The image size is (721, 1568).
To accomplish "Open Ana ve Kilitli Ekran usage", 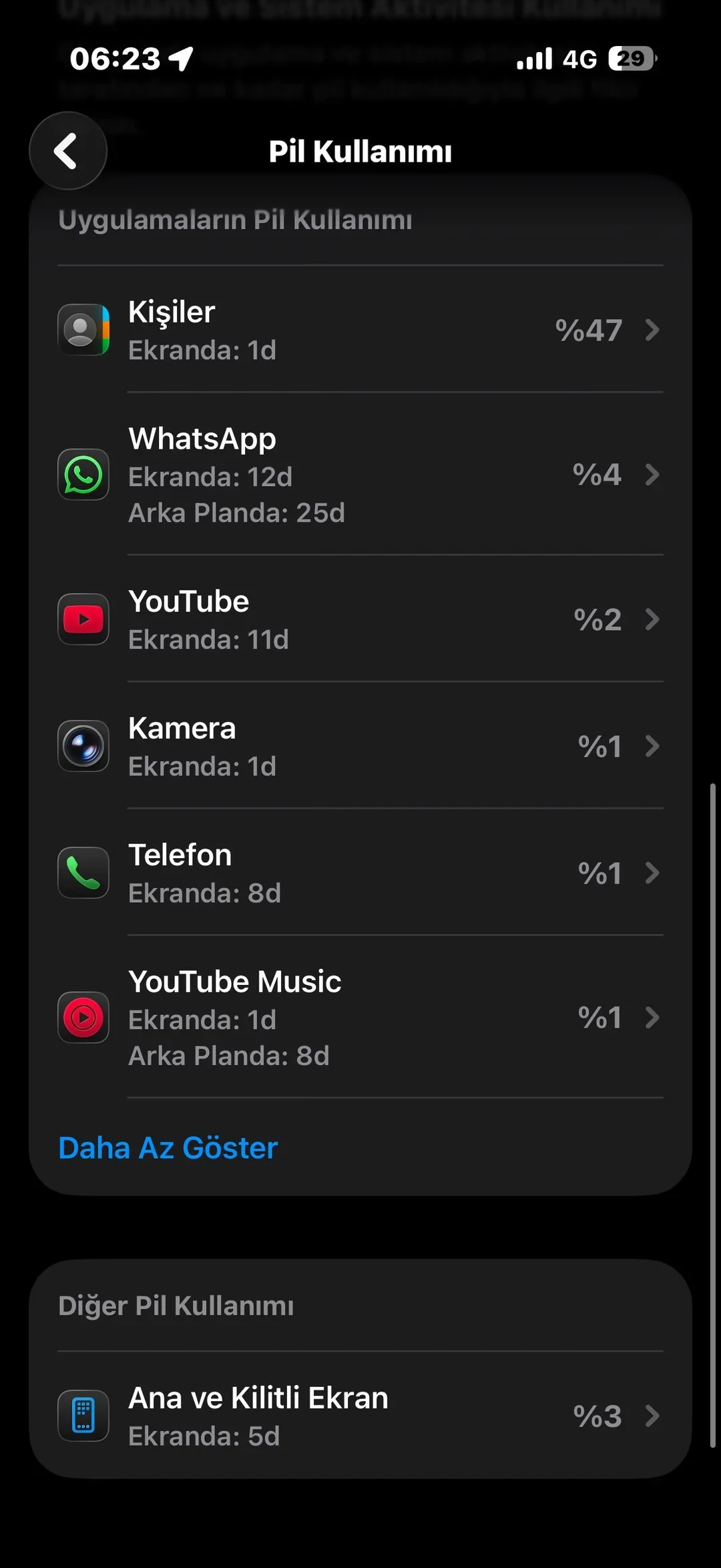I will [x=360, y=1416].
